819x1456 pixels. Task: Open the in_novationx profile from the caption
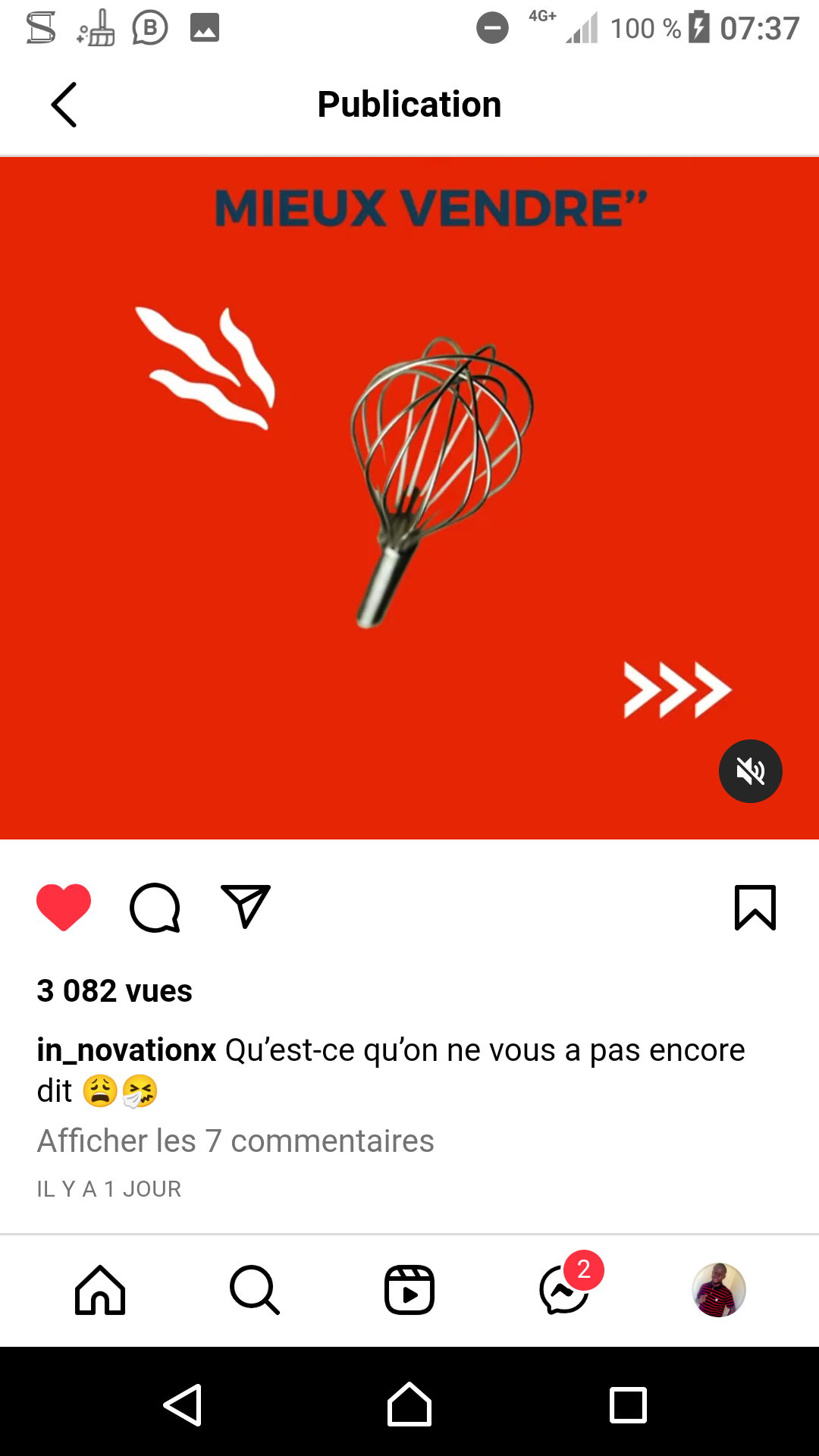tap(127, 1050)
